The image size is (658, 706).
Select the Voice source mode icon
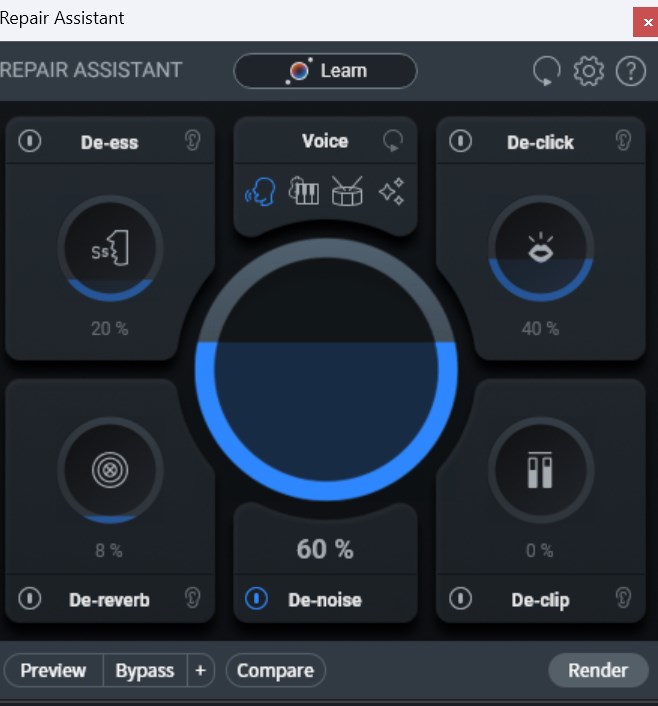[260, 192]
